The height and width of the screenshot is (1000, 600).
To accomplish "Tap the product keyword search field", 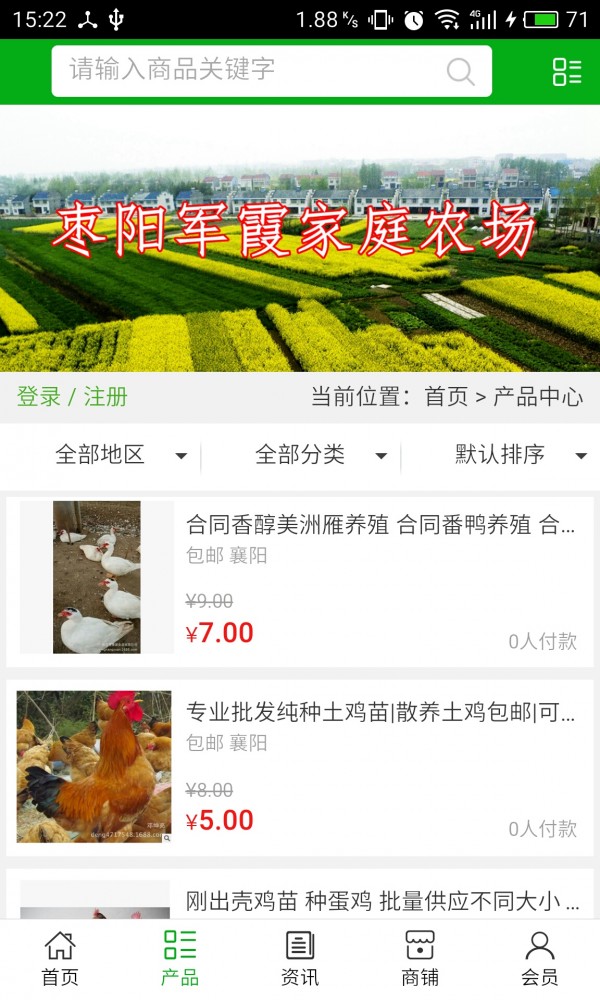I will coord(250,70).
